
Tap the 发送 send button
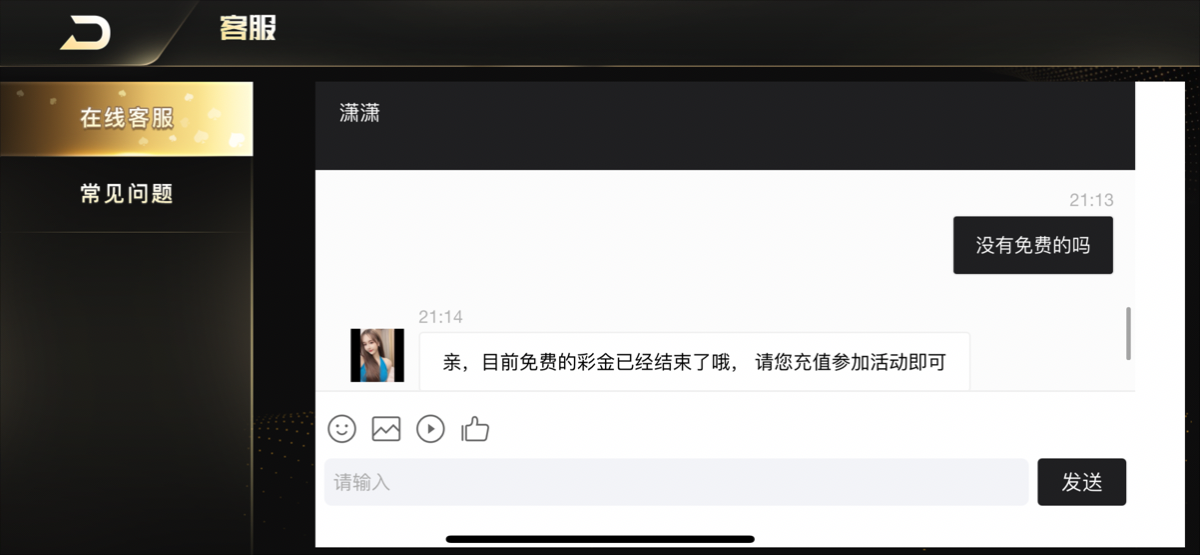1081,482
